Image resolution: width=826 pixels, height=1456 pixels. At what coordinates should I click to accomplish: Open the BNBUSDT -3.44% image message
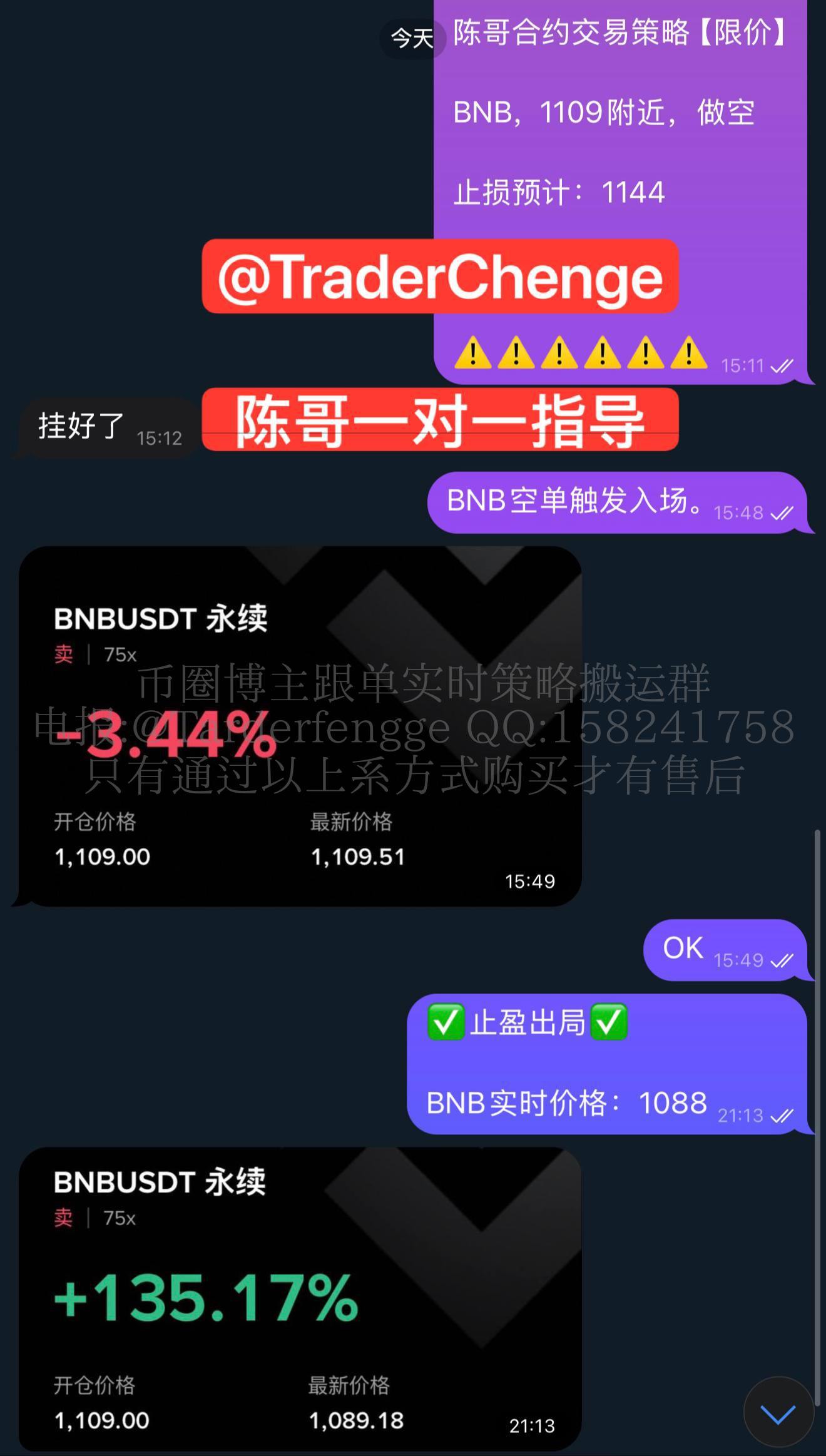pyautogui.click(x=300, y=726)
